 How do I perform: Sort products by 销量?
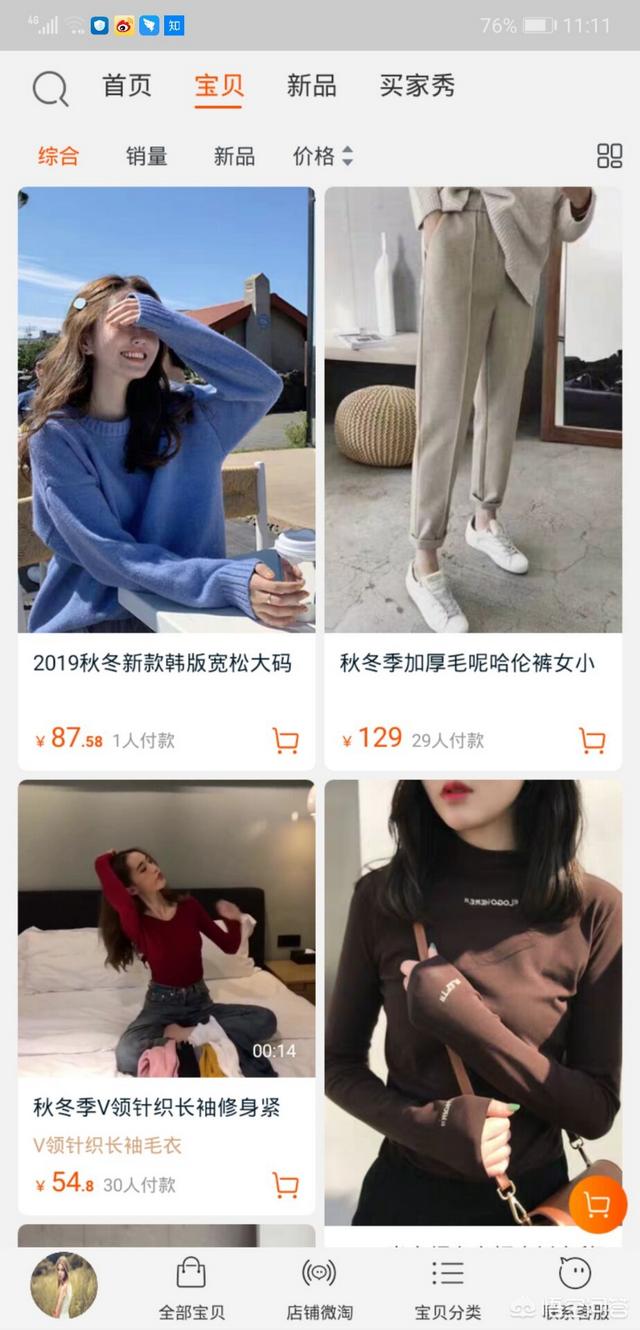(146, 156)
